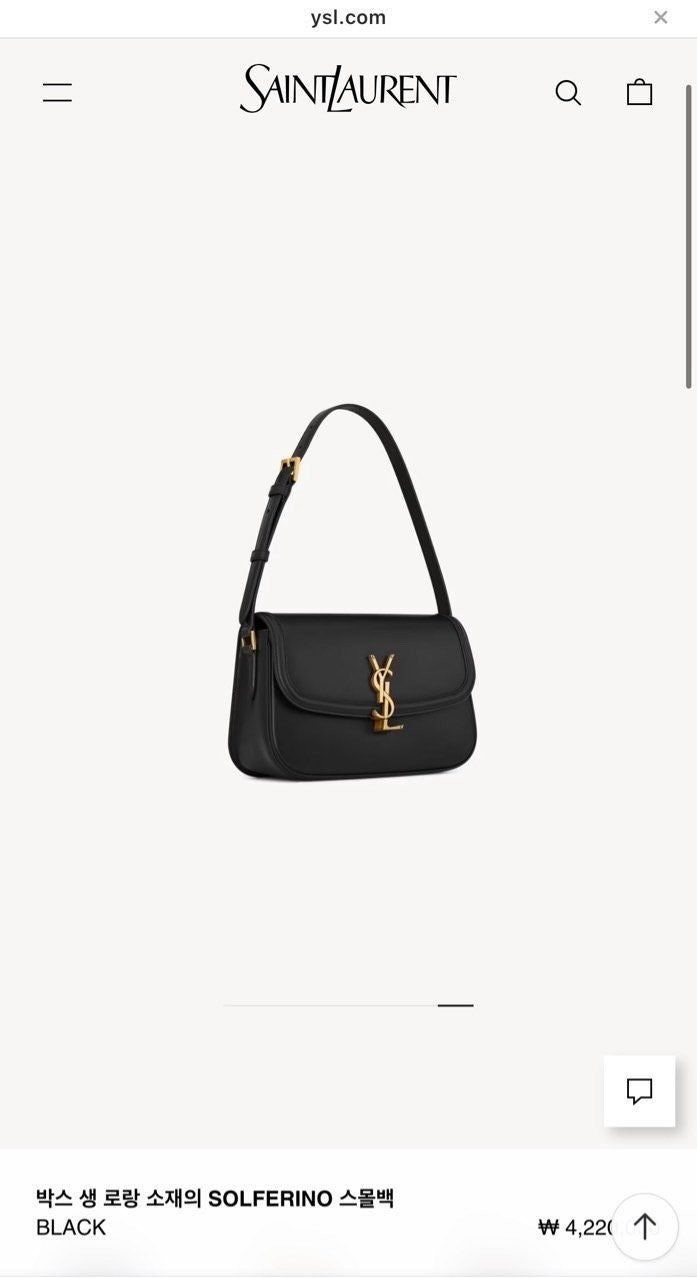Image resolution: width=697 pixels, height=1278 pixels.
Task: Close the ysl.com in-app browser
Action: point(660,17)
